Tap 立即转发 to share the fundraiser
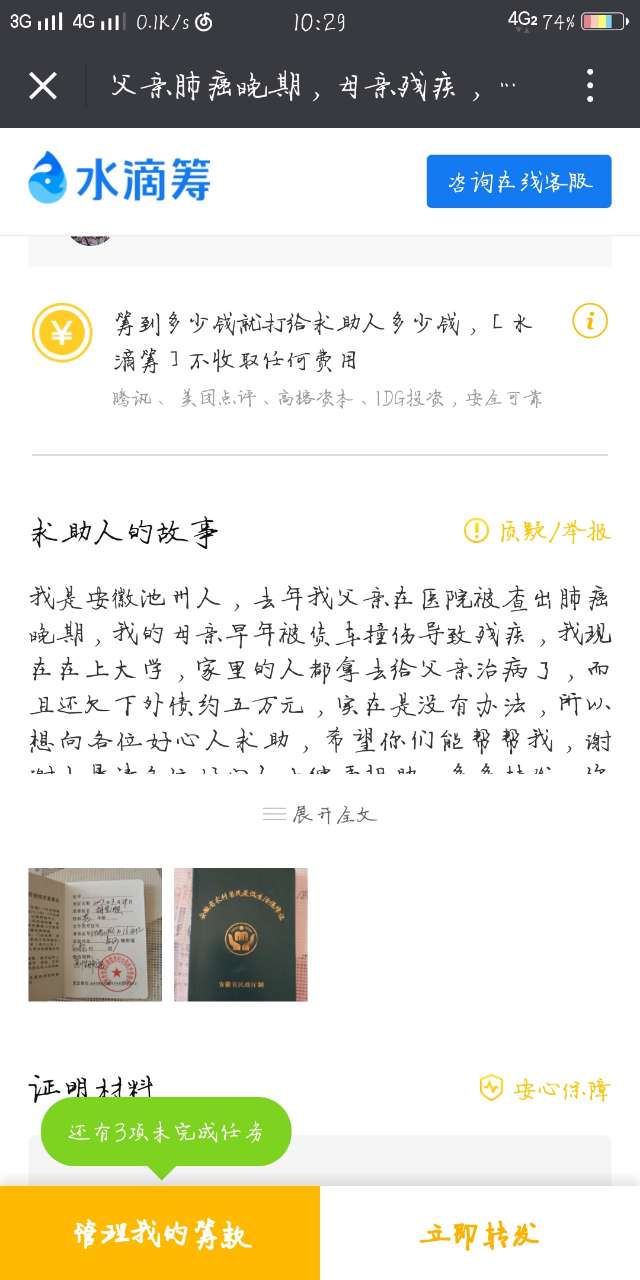 click(x=480, y=1234)
